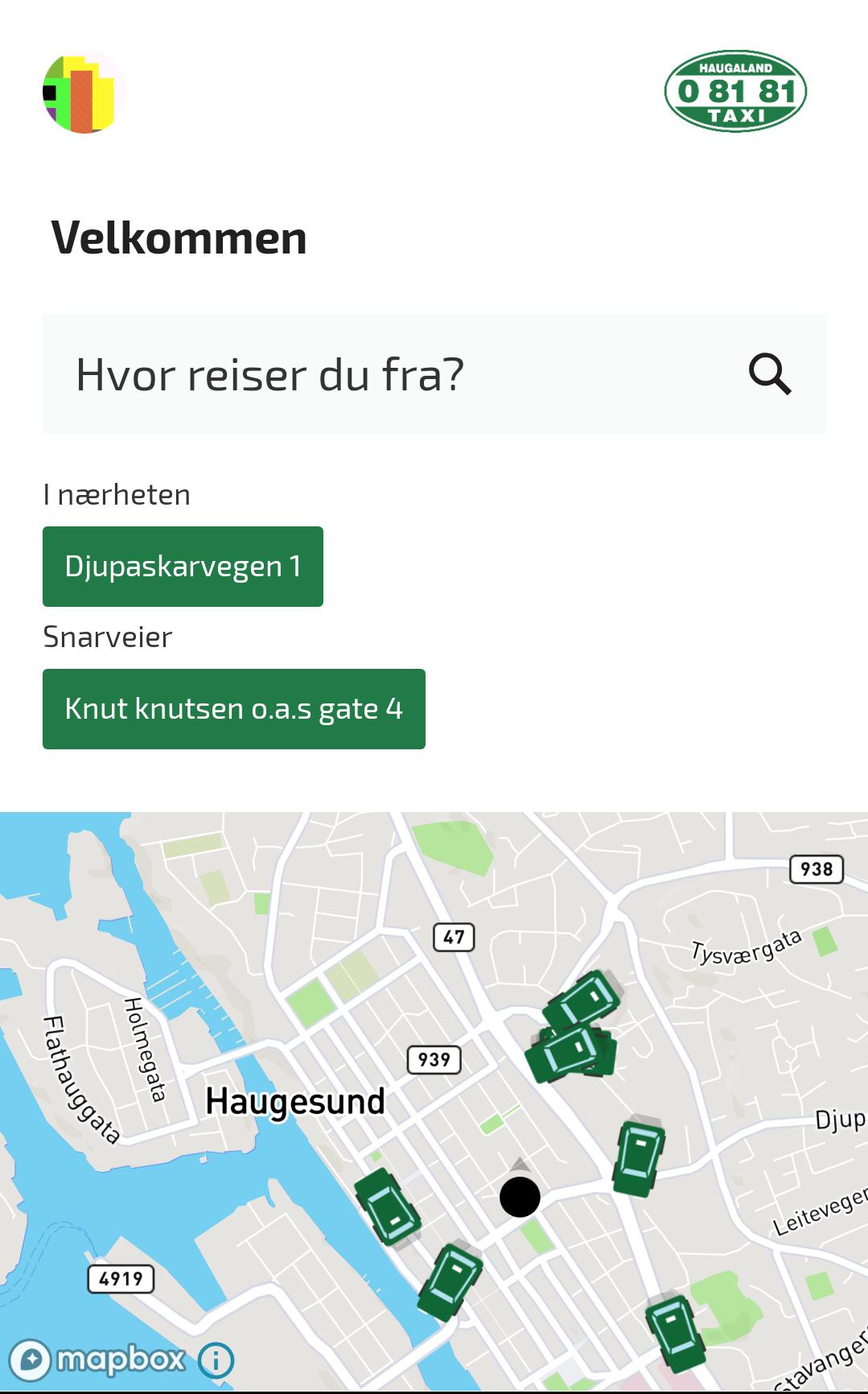Choose the nearby address Djupaskarvegen 1
The height and width of the screenshot is (1394, 868).
tap(183, 566)
